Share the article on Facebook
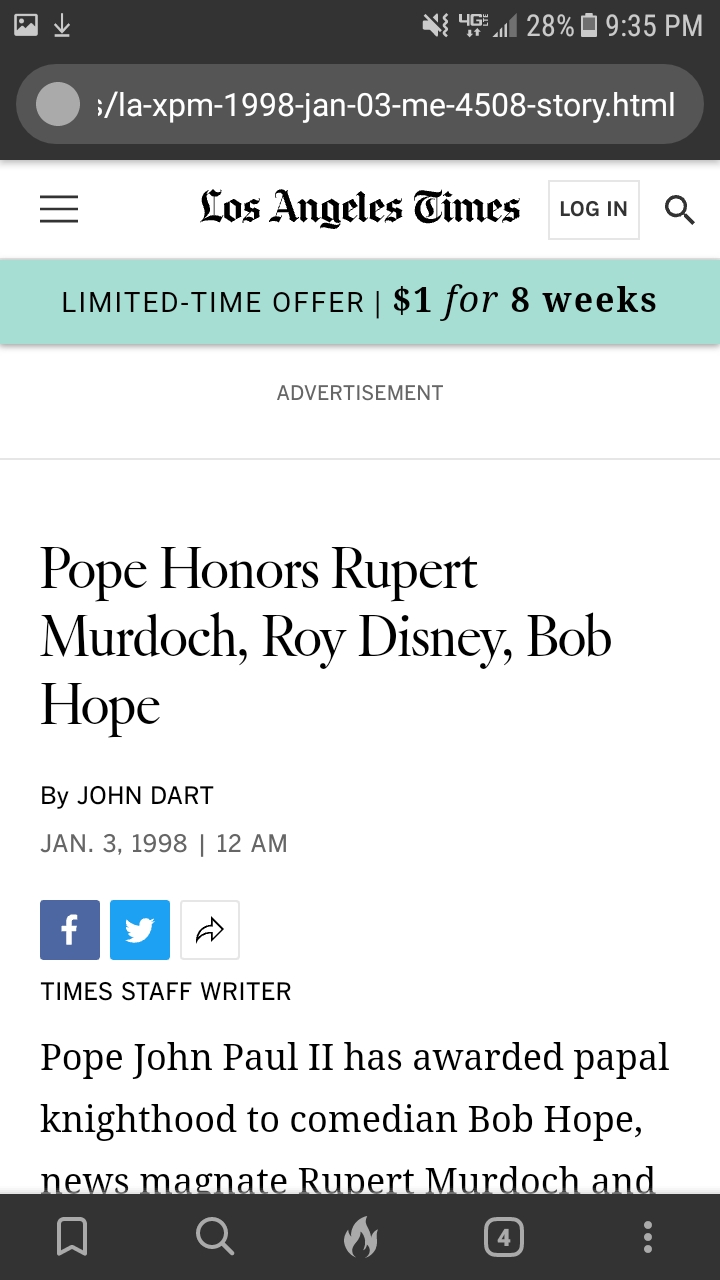720x1280 pixels. pyautogui.click(x=70, y=930)
